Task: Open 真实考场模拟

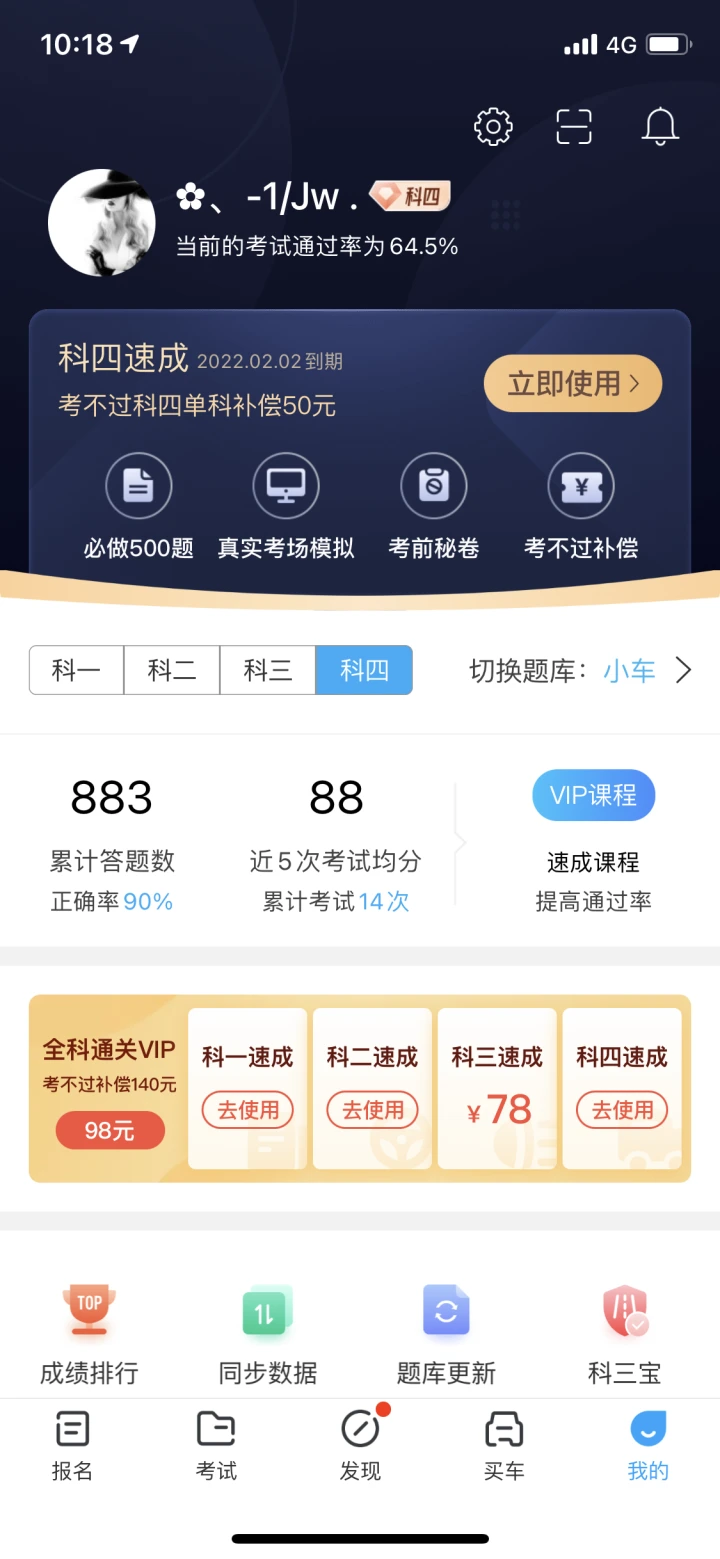Action: pos(286,507)
